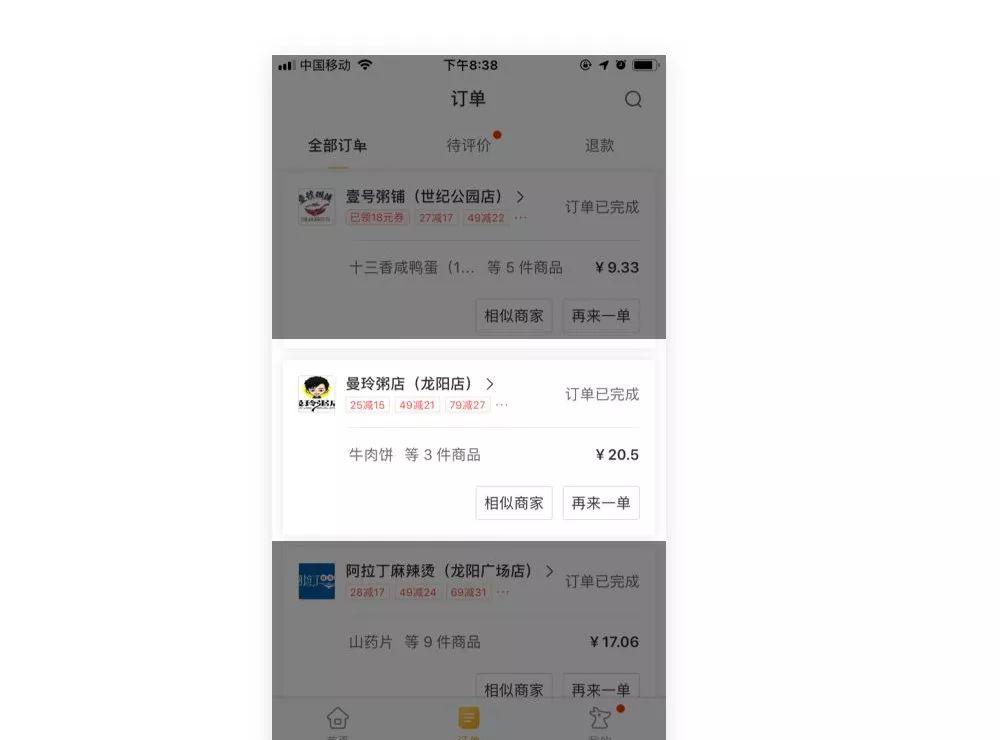Open 曼玲粥店(龙阳店) store page
The image size is (1000, 740).
point(420,384)
